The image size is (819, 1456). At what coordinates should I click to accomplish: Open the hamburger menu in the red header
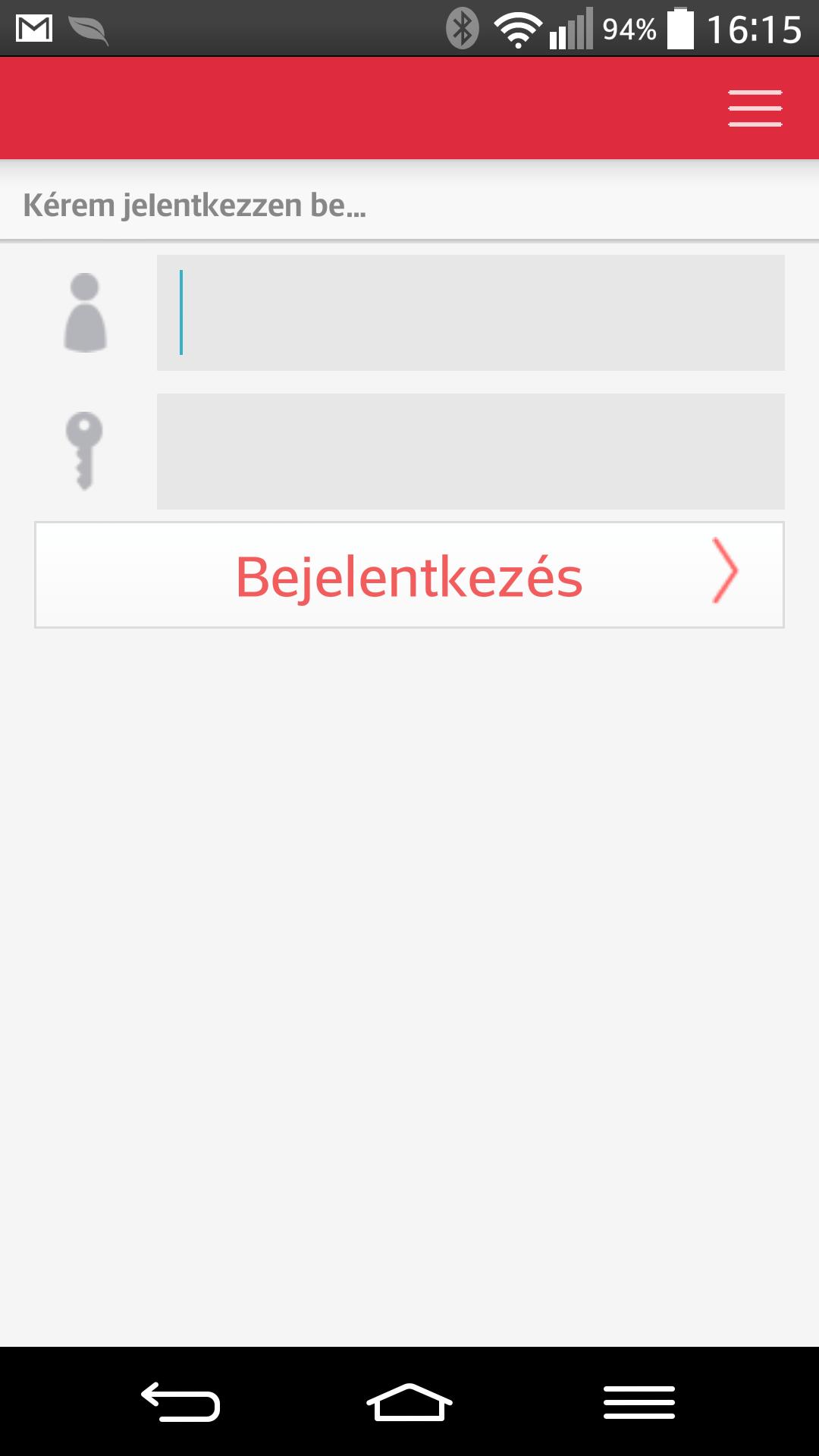pyautogui.click(x=754, y=108)
